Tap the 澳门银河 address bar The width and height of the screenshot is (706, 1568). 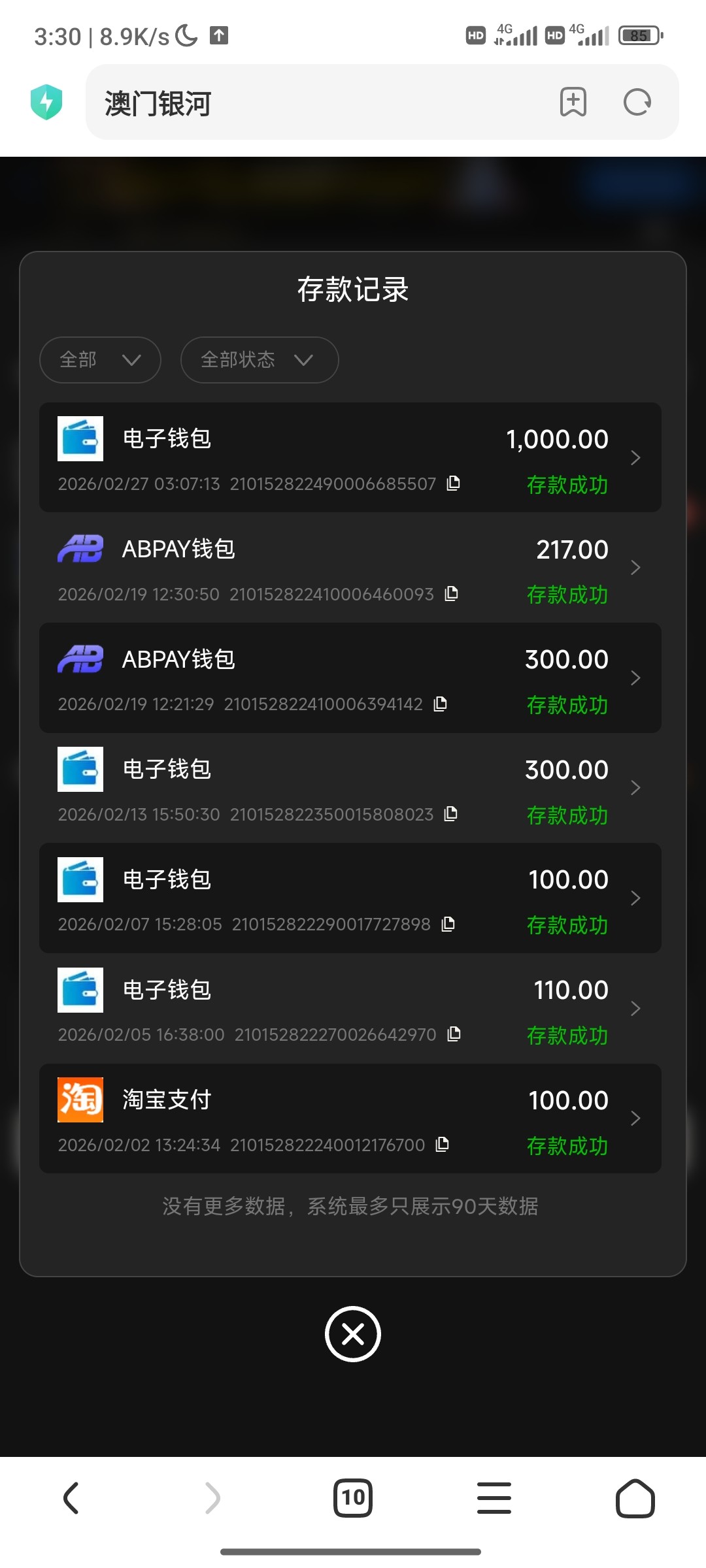314,103
